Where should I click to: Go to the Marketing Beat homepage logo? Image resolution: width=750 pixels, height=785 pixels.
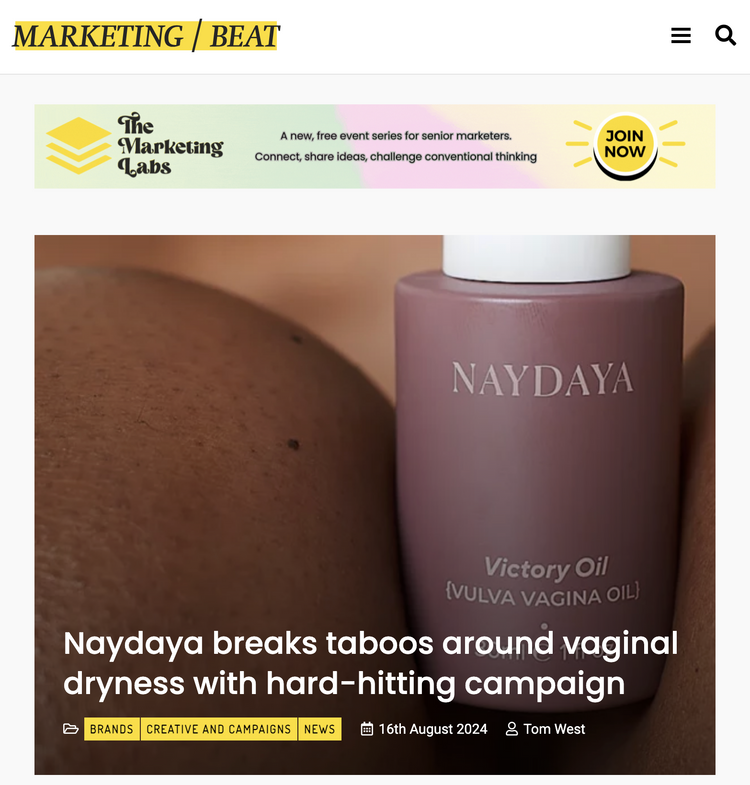click(x=145, y=37)
